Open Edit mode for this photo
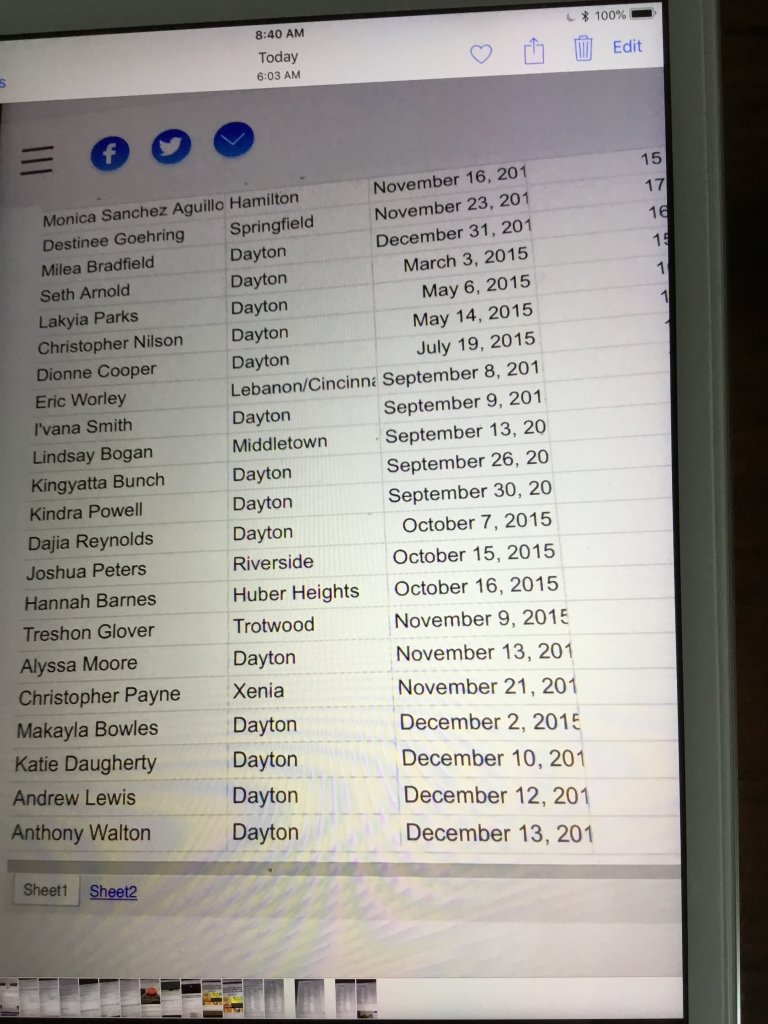Screen dimensions: 768x1024 (627, 46)
